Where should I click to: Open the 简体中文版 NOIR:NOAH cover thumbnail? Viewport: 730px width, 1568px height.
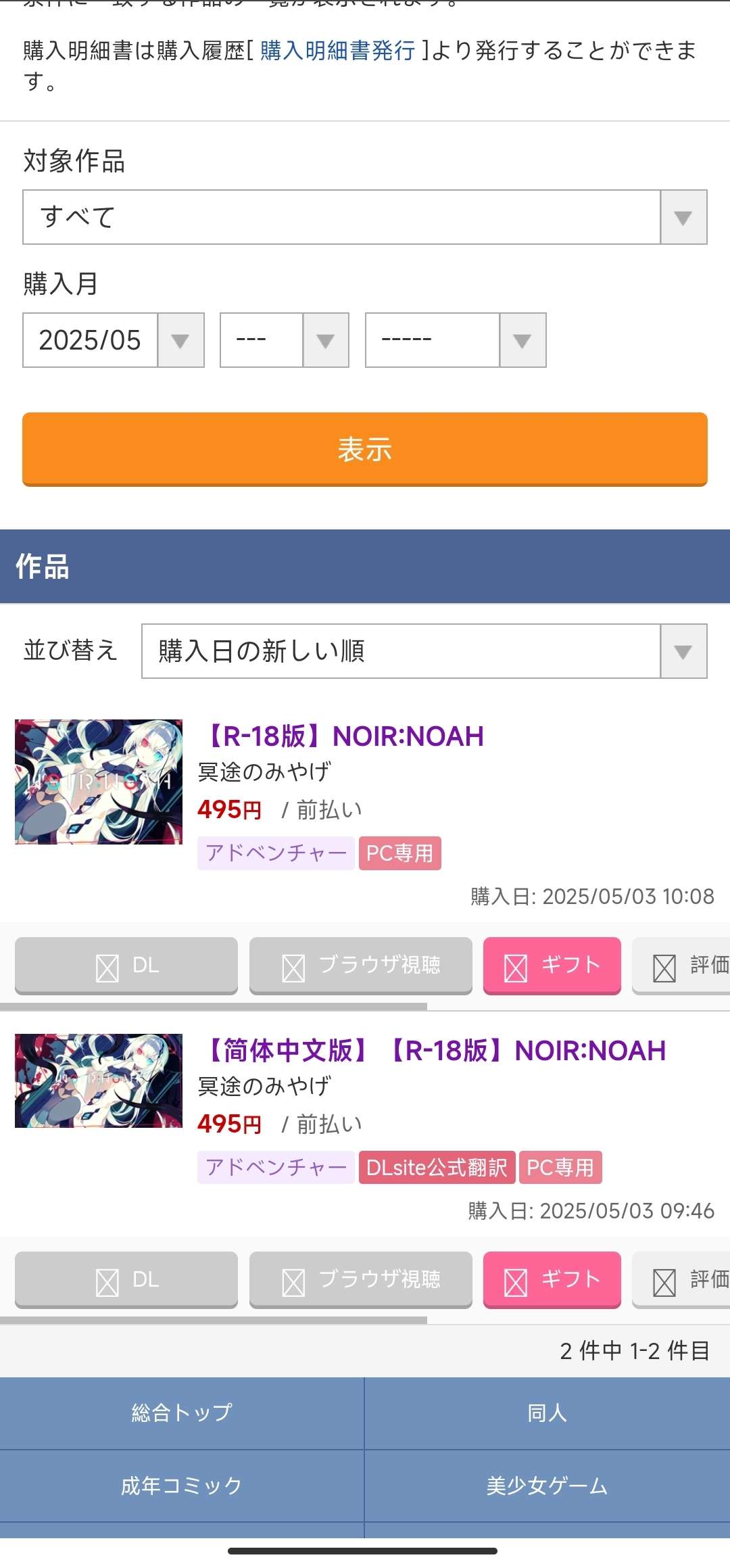[x=99, y=1080]
